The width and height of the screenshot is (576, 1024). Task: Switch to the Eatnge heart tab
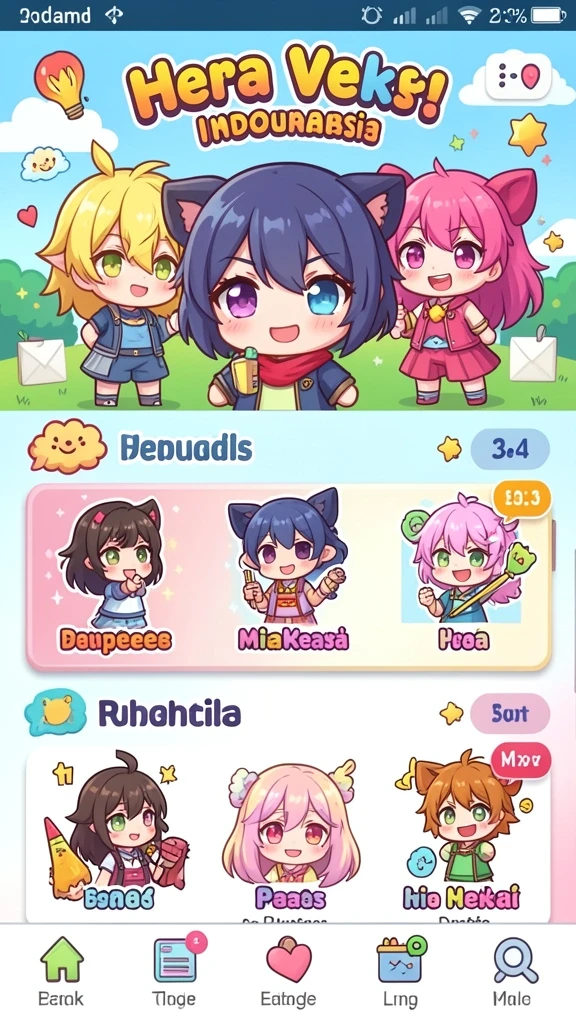[288, 971]
